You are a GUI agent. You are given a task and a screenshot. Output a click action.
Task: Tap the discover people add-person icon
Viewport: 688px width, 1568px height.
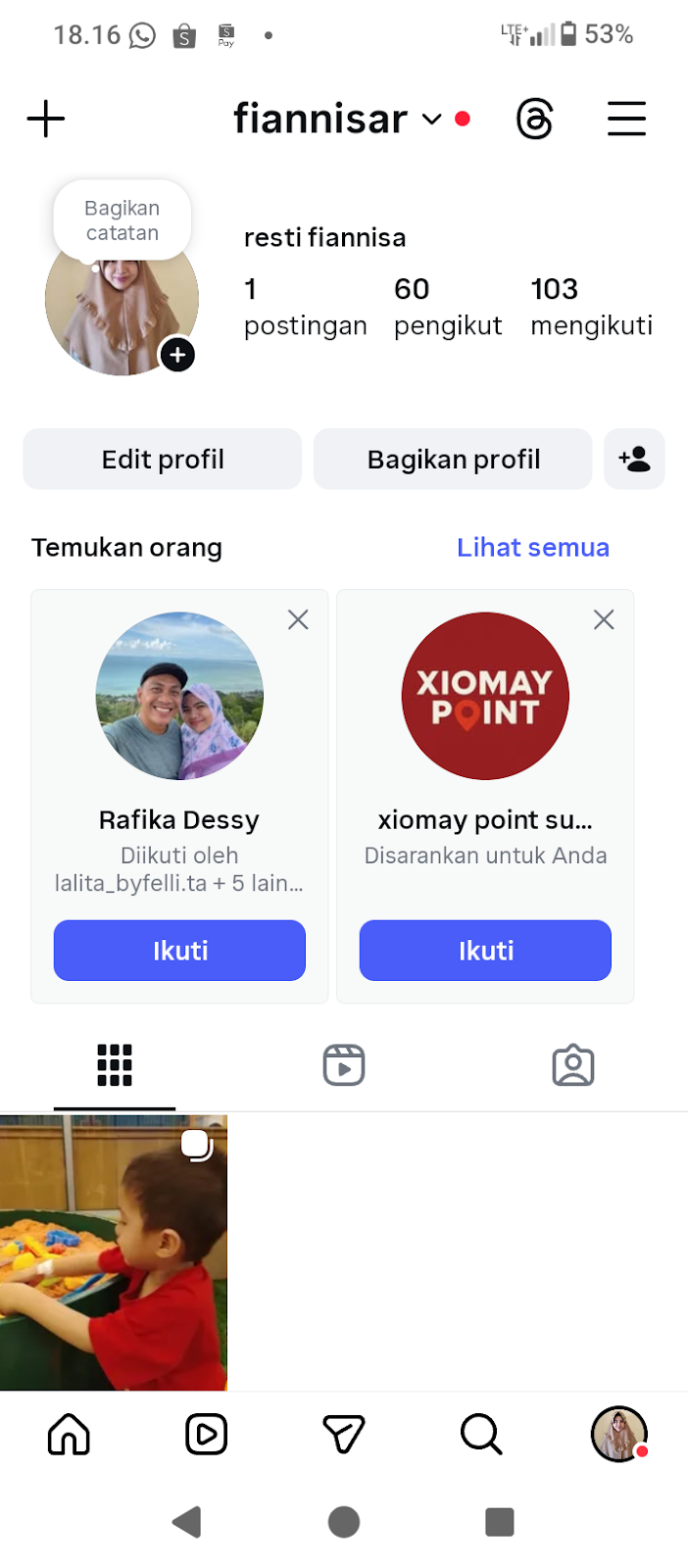click(x=634, y=459)
